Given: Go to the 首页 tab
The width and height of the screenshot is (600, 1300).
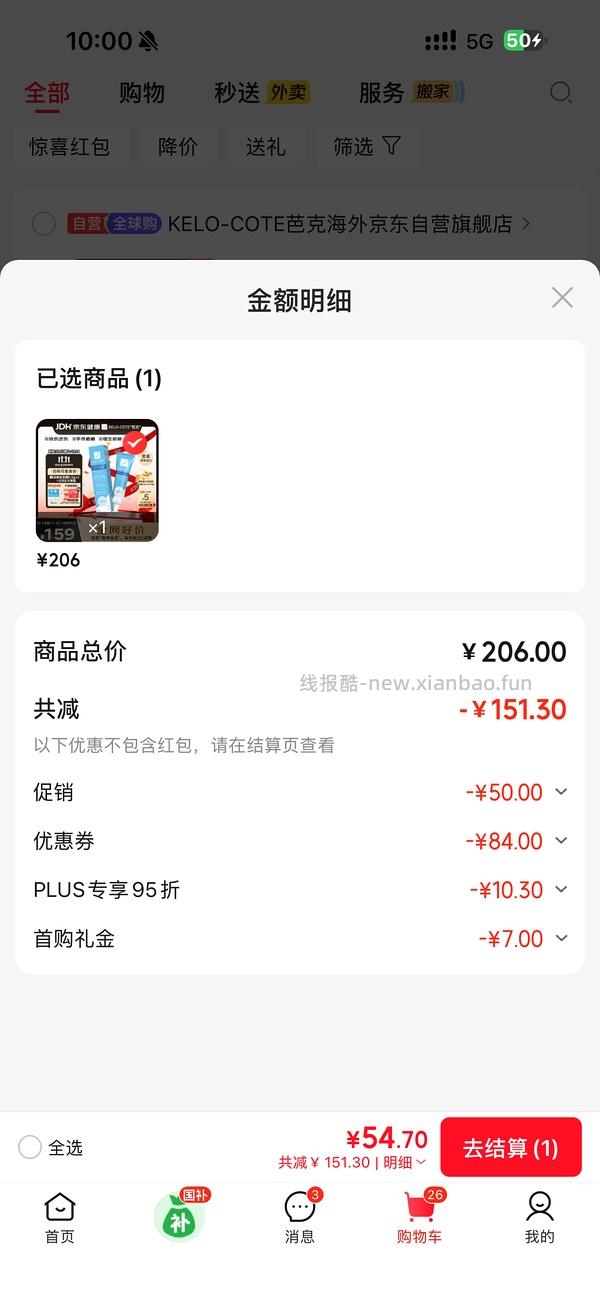Looking at the screenshot, I should (x=60, y=1218).
